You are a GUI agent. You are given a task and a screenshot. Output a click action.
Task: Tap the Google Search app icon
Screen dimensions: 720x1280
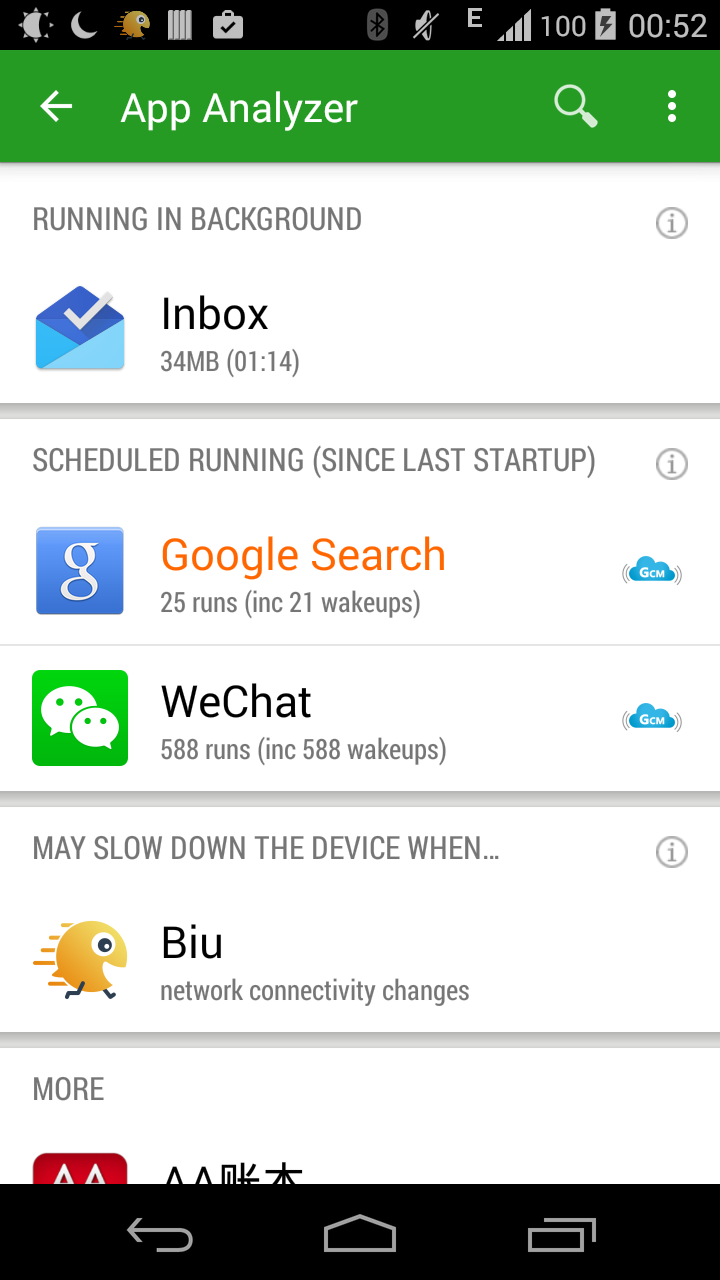pyautogui.click(x=79, y=570)
